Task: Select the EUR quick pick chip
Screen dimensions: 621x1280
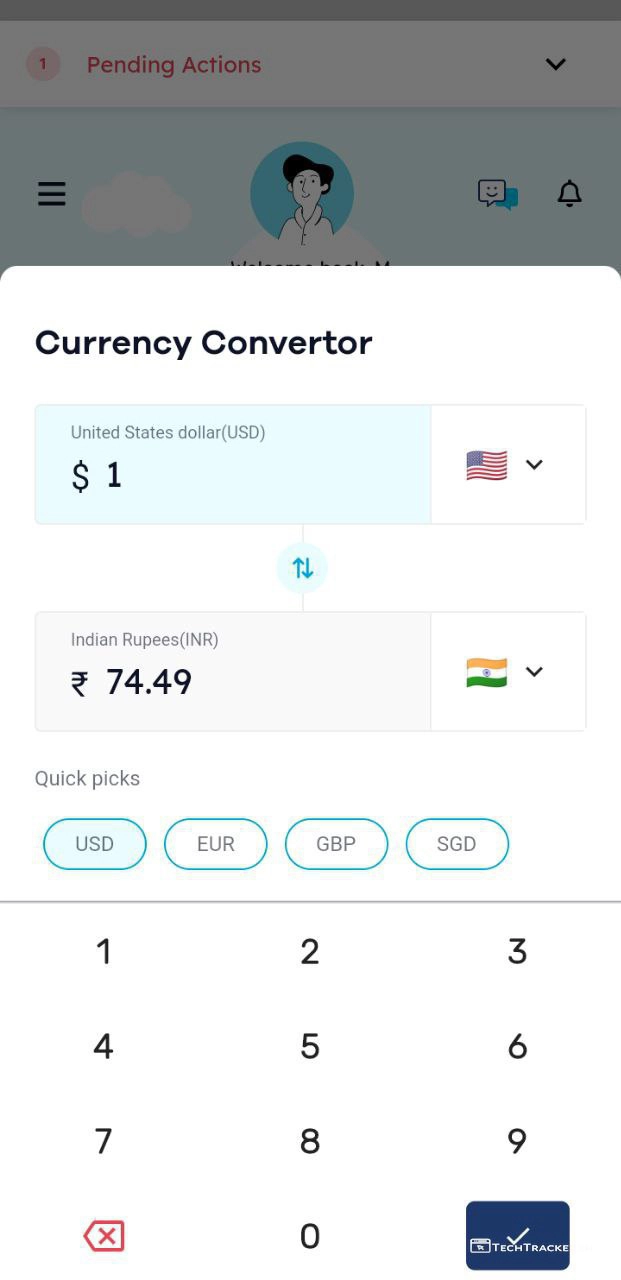Action: click(216, 844)
